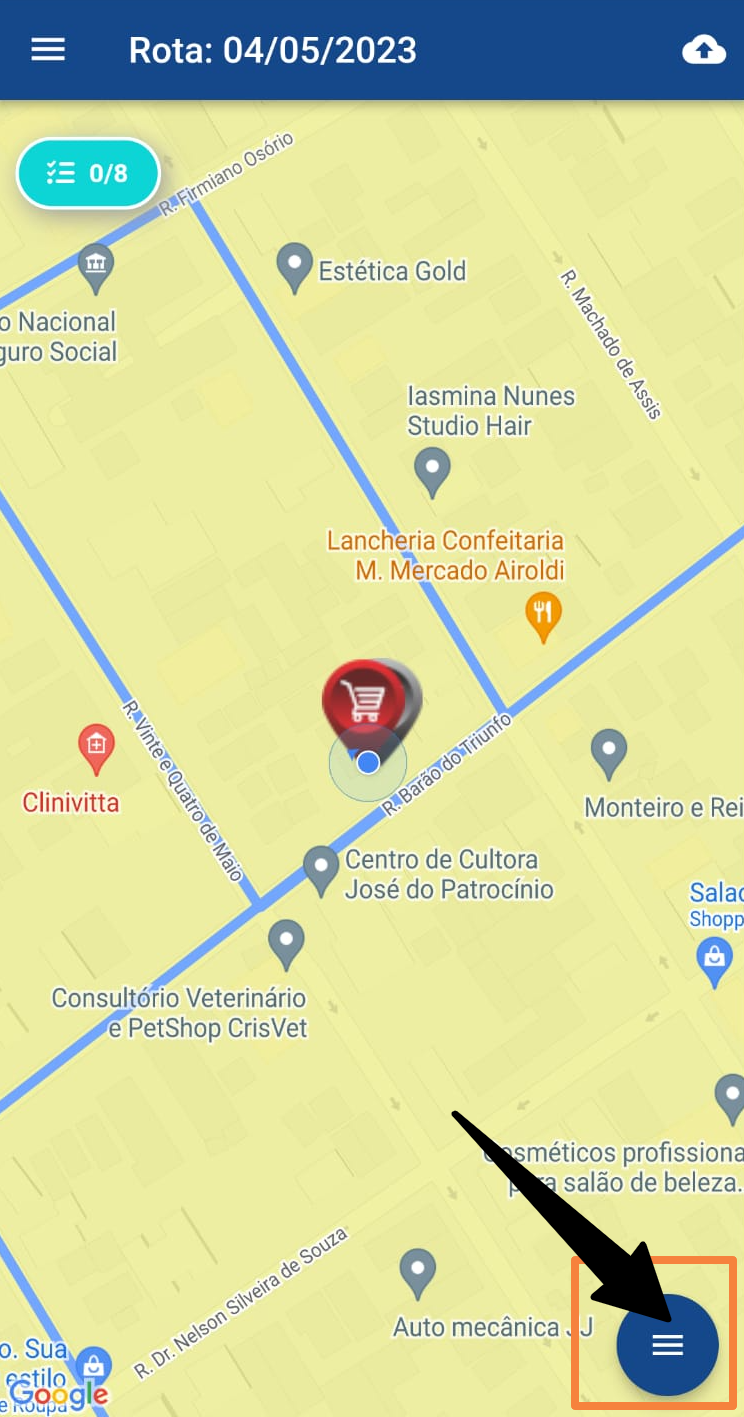Tap the Consultório Veterinário CrisVet pin
This screenshot has height=1417, width=744.
click(x=287, y=943)
